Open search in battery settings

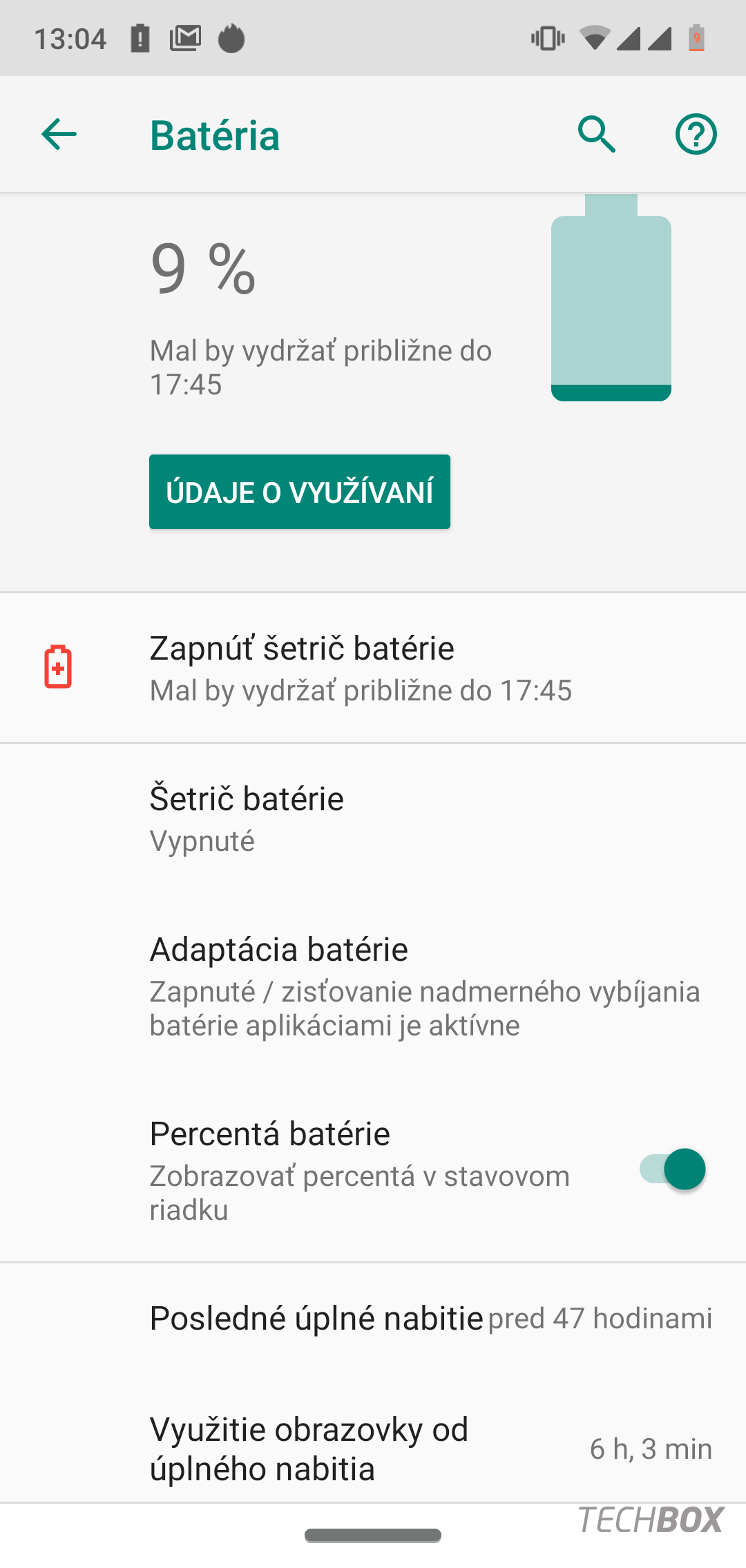(x=597, y=134)
